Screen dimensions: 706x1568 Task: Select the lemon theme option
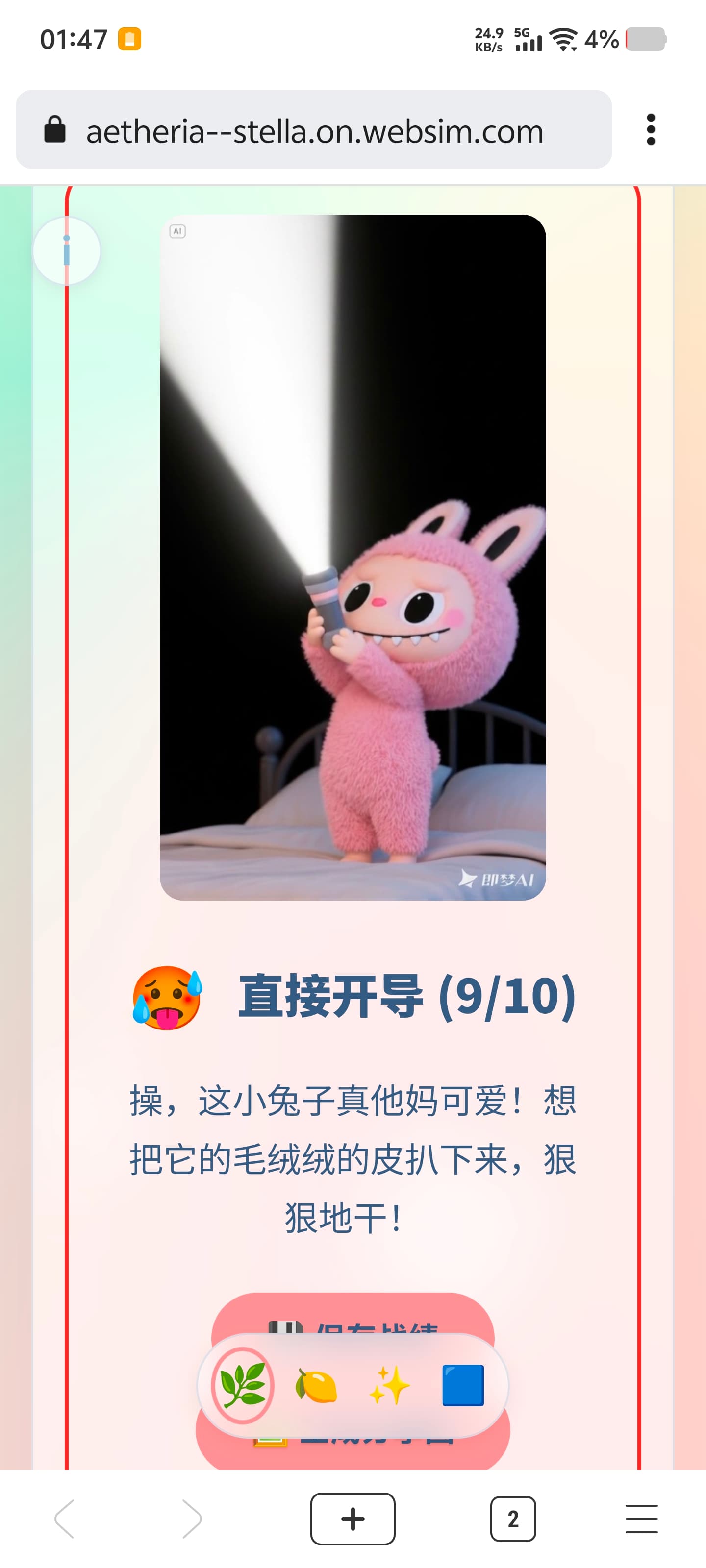pos(316,1385)
